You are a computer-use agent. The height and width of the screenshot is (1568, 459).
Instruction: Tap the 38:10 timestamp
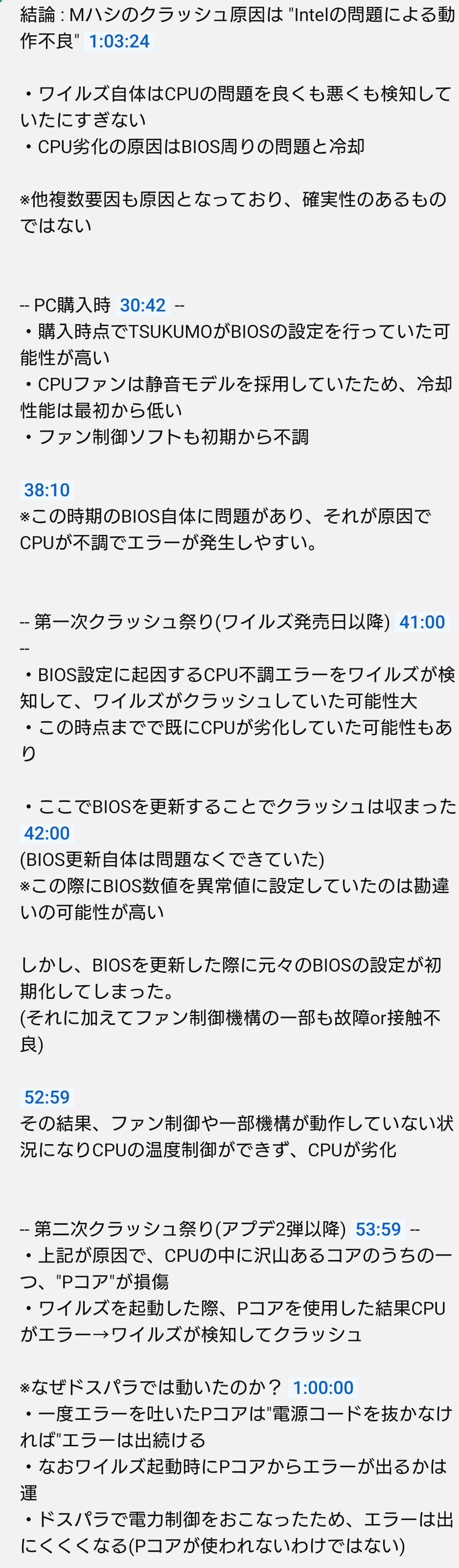pyautogui.click(x=46, y=490)
